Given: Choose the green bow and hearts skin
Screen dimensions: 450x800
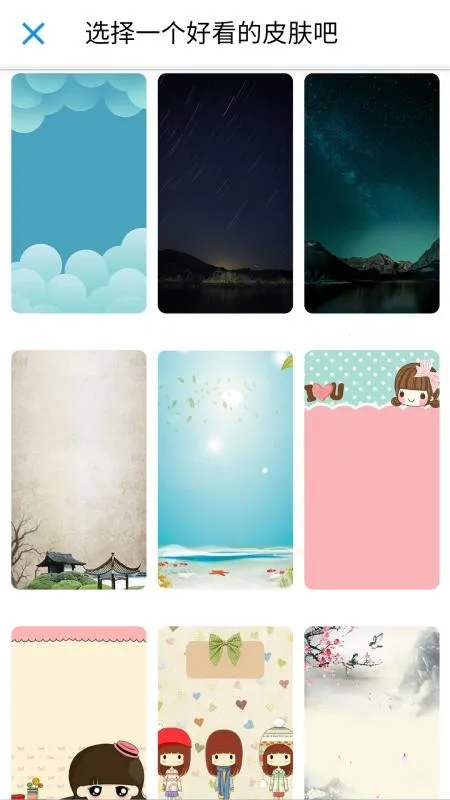Looking at the screenshot, I should click(x=226, y=713).
